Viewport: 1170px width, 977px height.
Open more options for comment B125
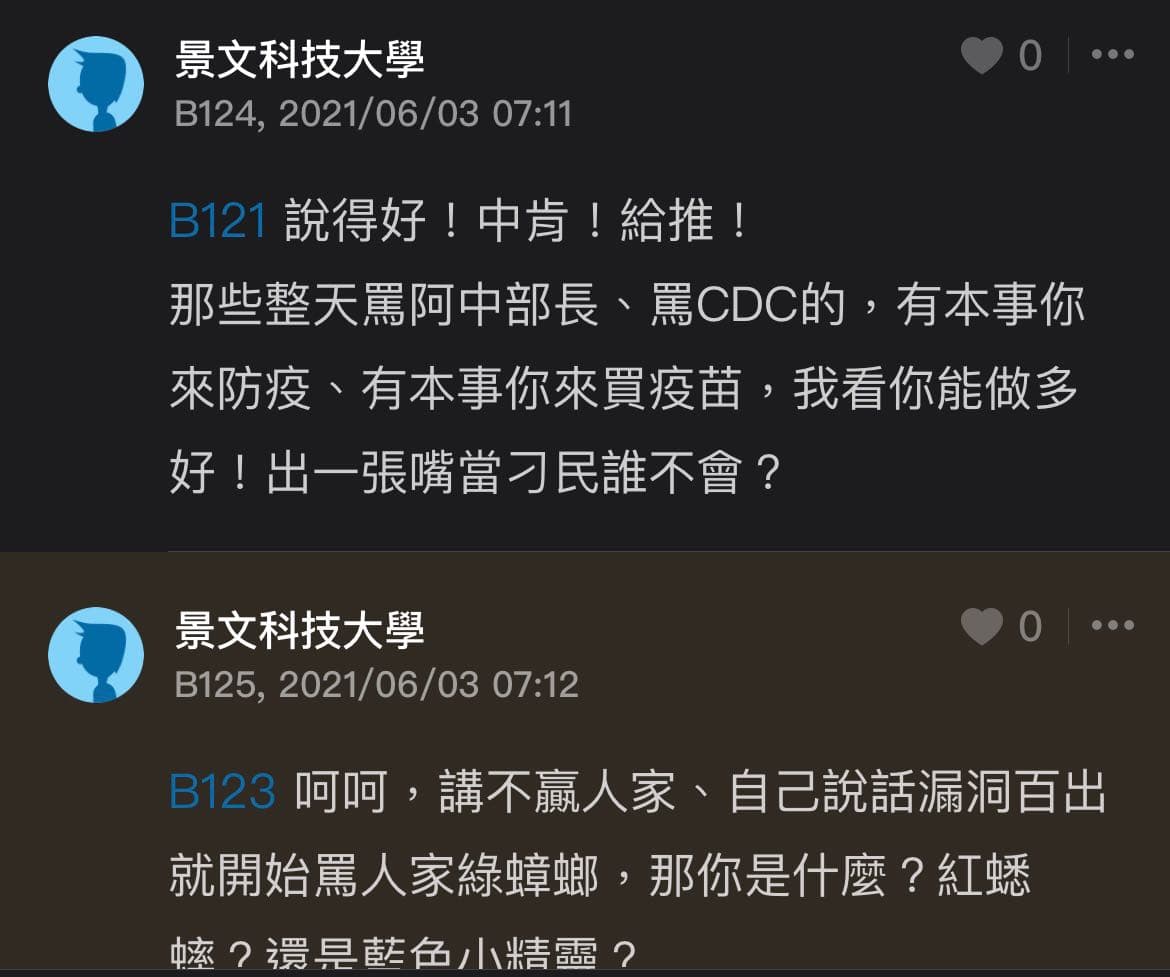(1113, 625)
